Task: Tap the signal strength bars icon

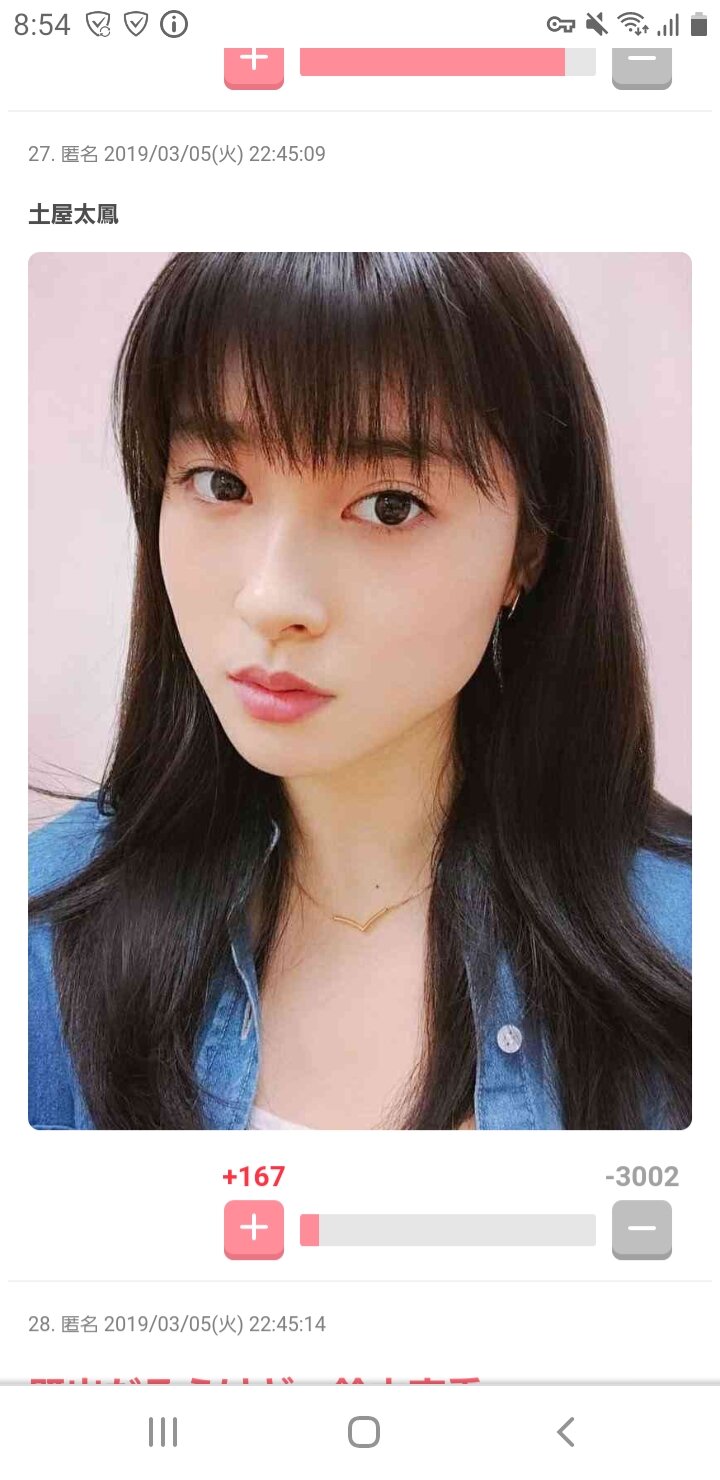Action: pos(667,22)
